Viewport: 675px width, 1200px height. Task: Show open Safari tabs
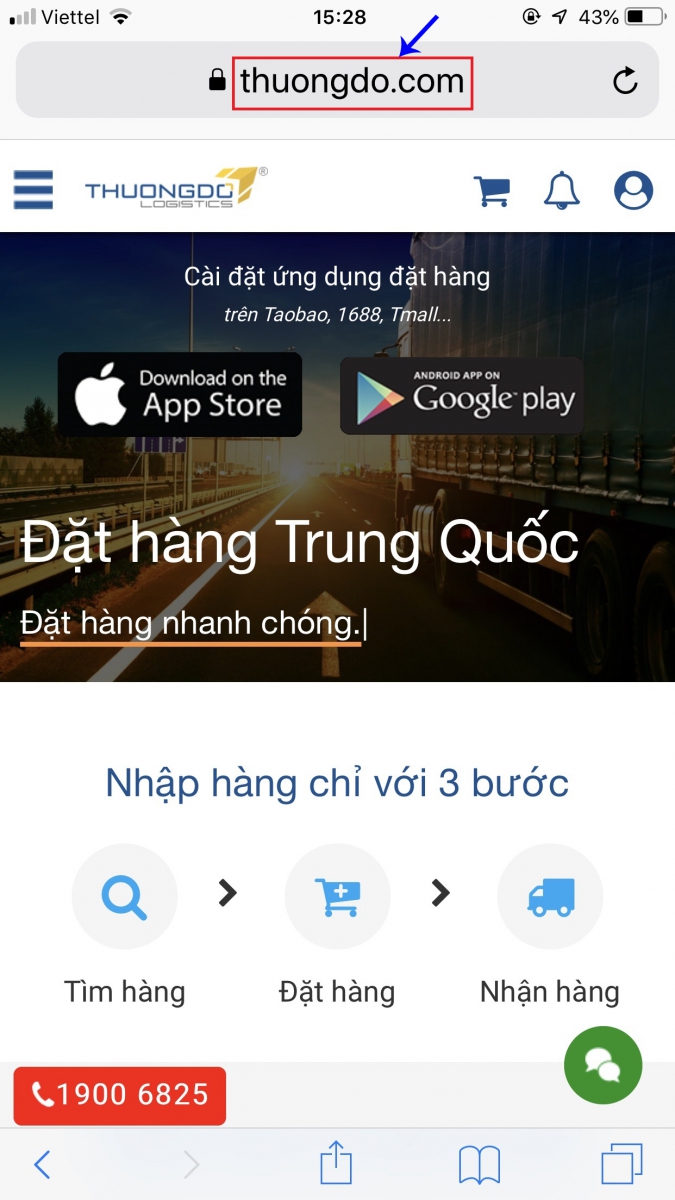pyautogui.click(x=621, y=1164)
